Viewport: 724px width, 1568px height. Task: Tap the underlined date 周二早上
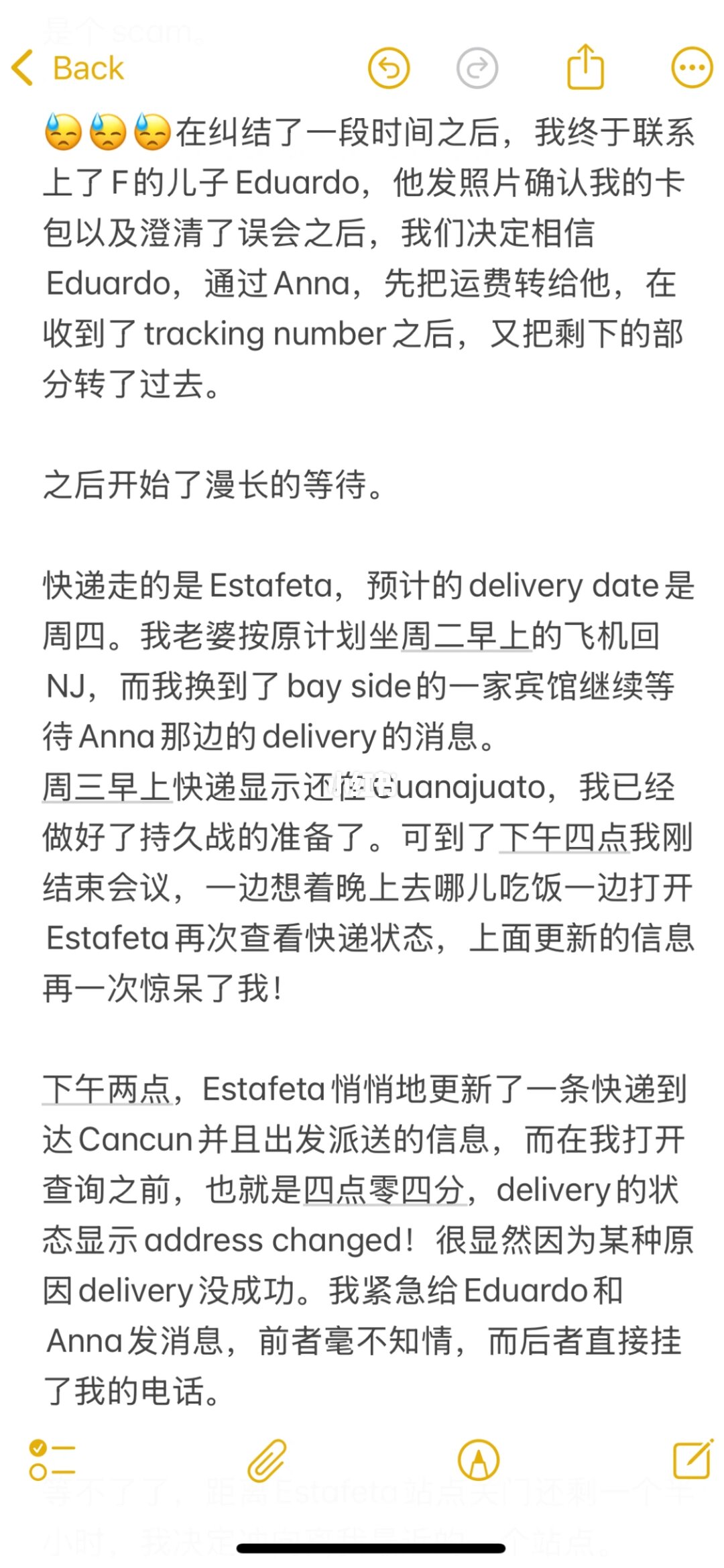point(466,636)
